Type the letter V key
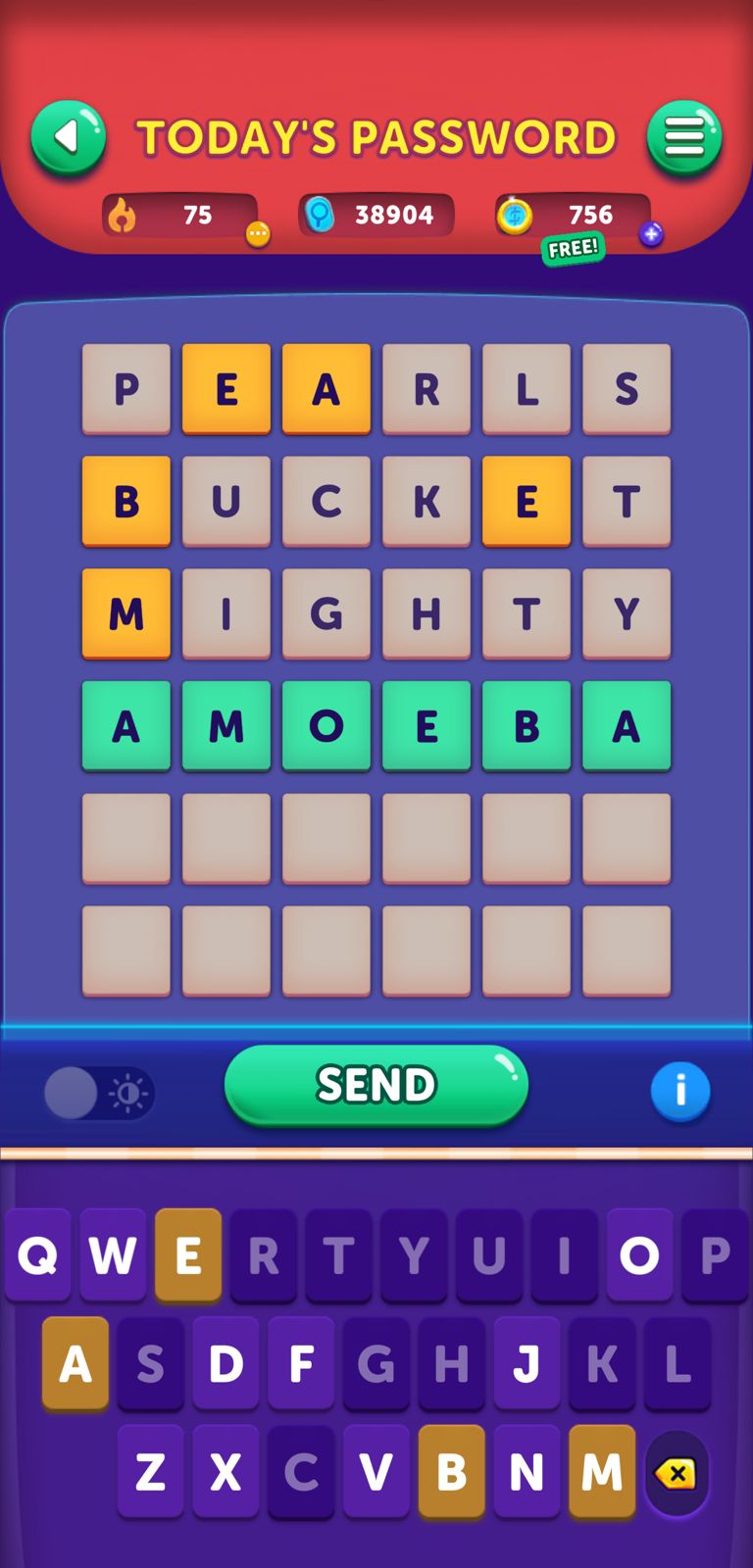The width and height of the screenshot is (753, 1568). [376, 1471]
